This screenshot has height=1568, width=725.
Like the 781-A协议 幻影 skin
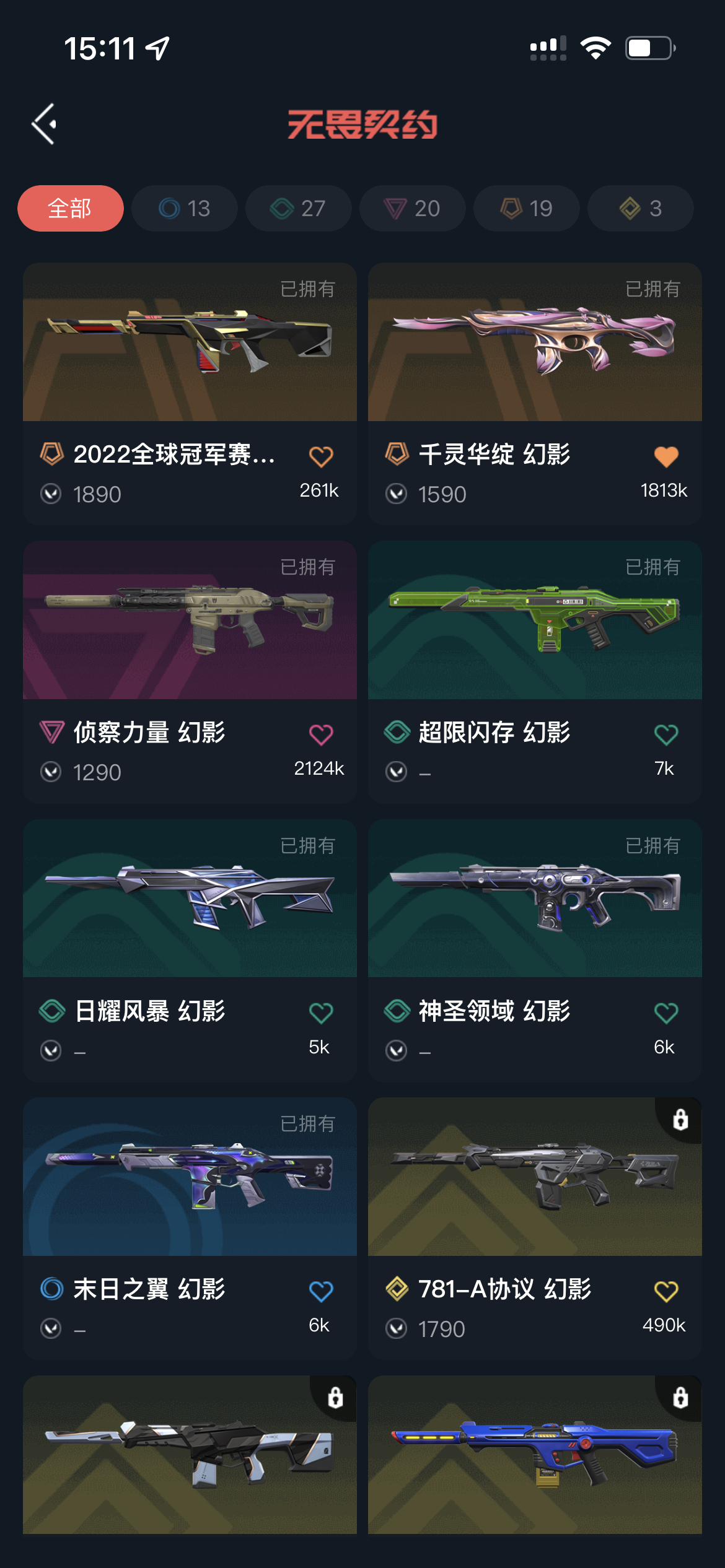coord(666,1291)
